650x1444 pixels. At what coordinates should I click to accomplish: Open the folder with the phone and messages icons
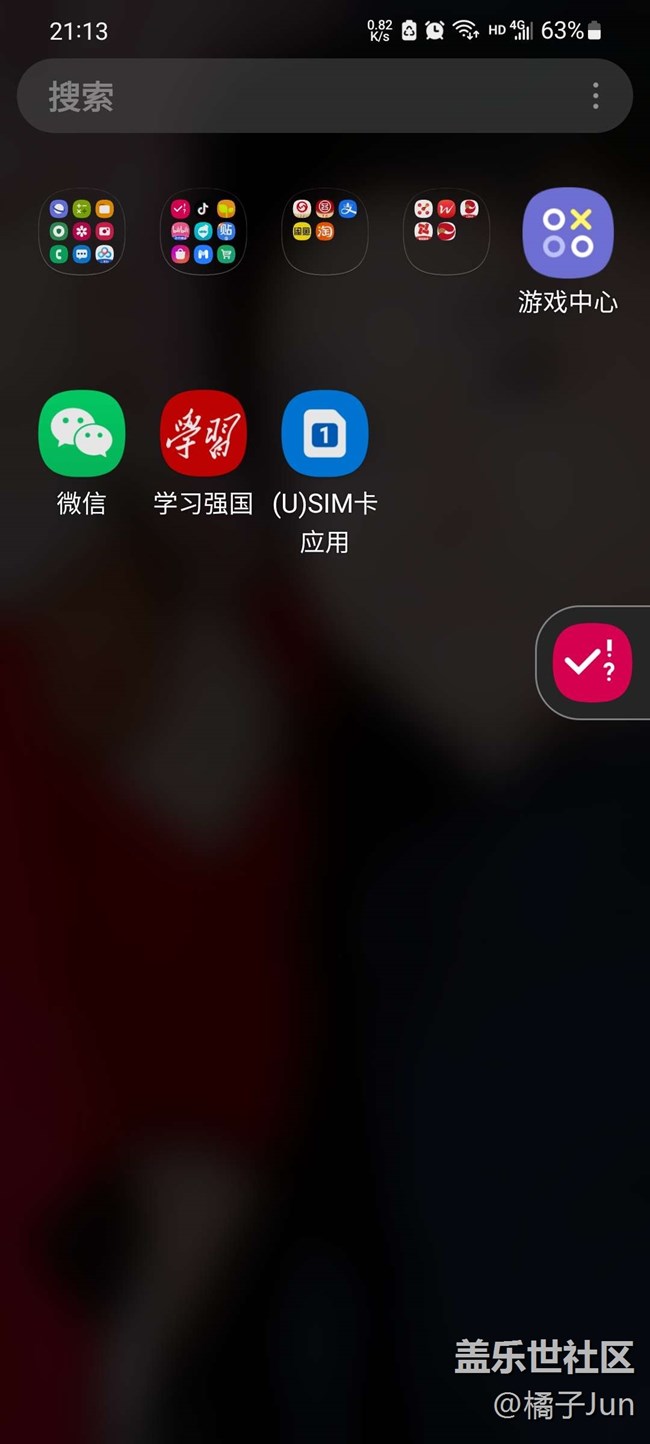82,232
